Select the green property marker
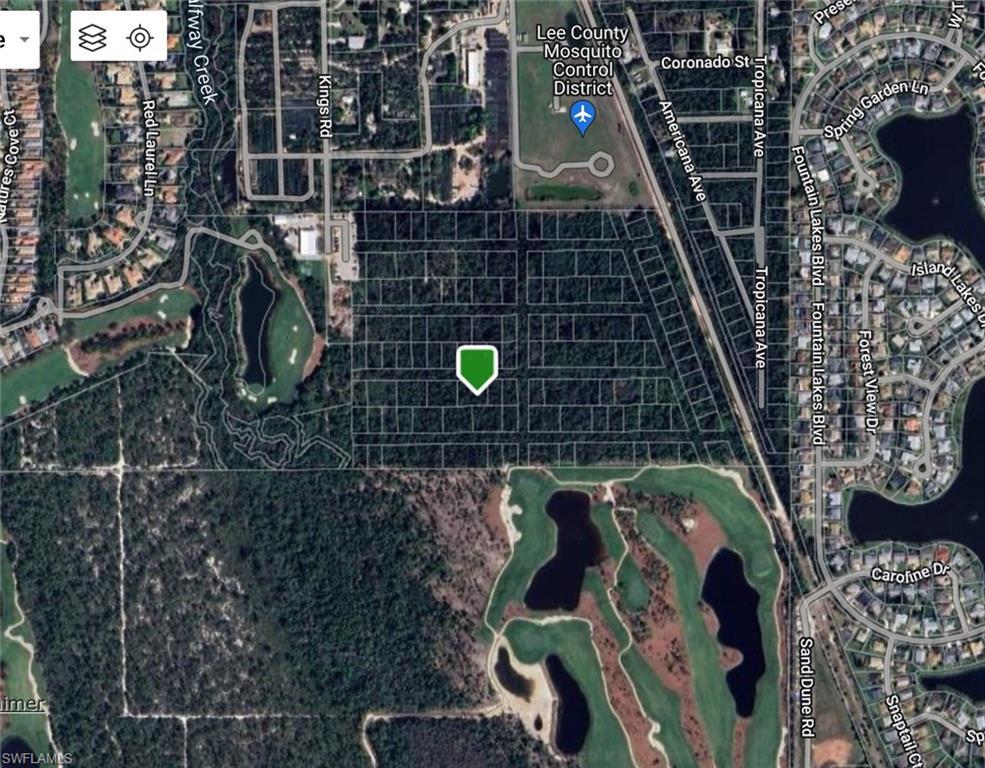This screenshot has height=768, width=985. tap(477, 368)
